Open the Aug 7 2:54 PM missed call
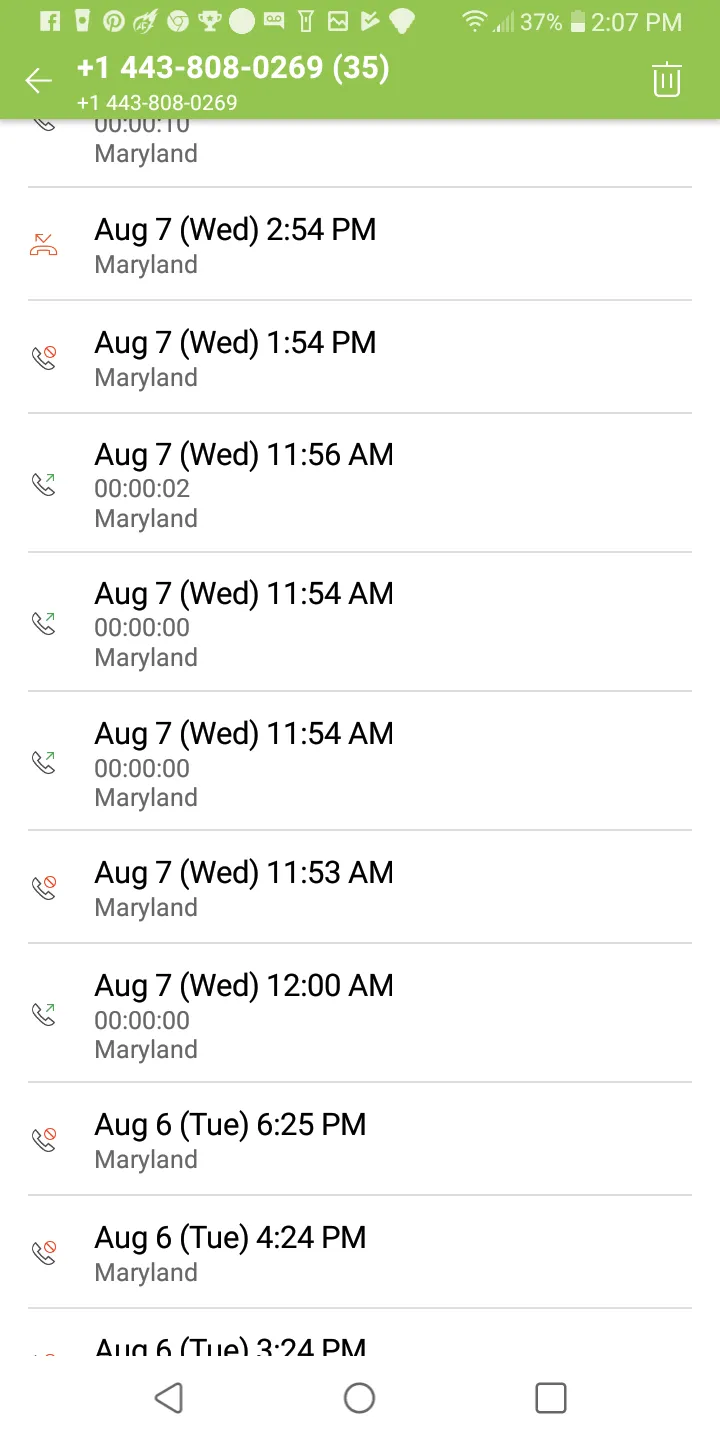The image size is (720, 1440). point(360,245)
